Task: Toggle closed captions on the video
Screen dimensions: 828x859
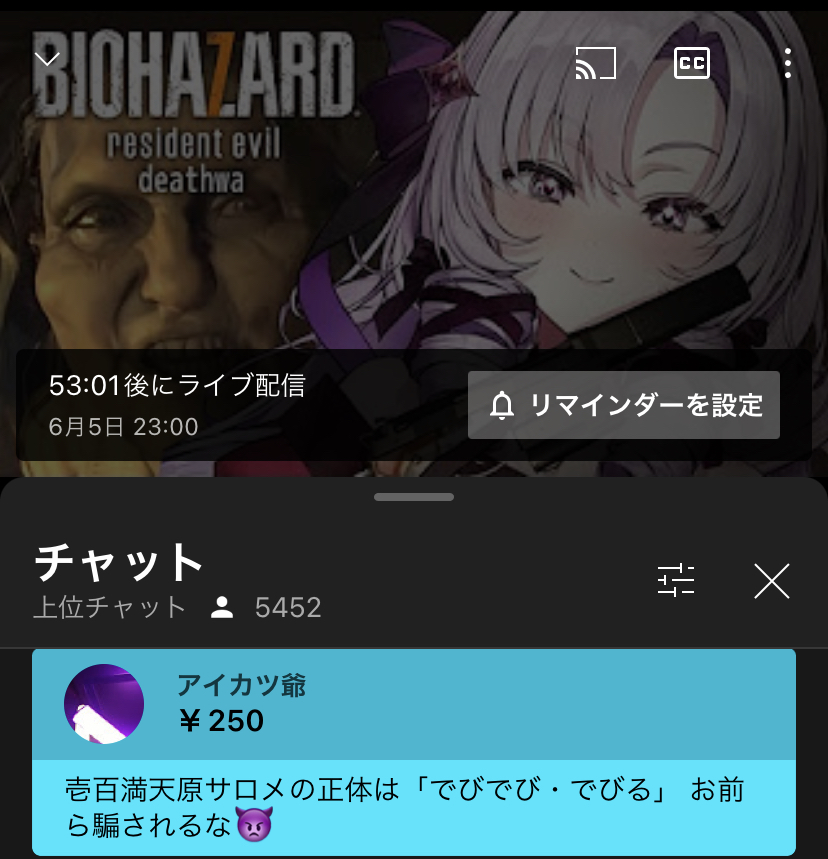Action: [x=691, y=63]
